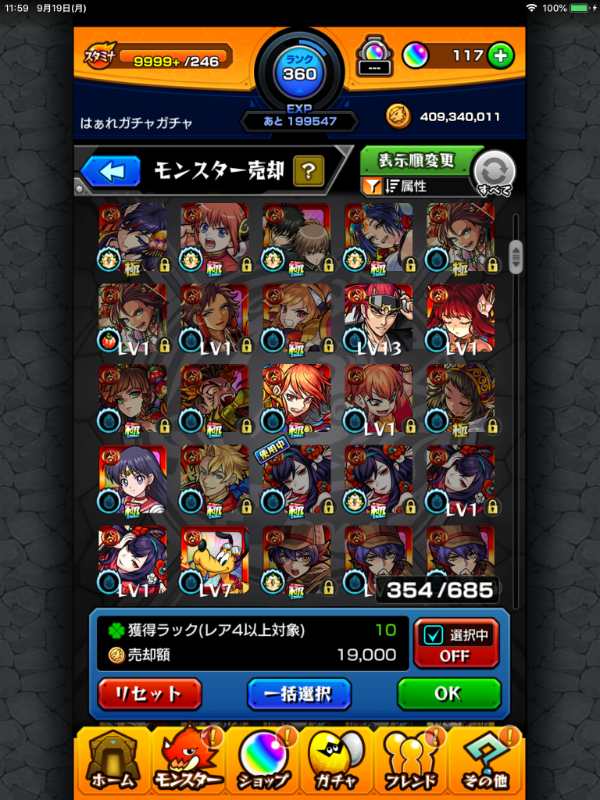Go back with the blue arrow button
The height and width of the screenshot is (800, 600).
(x=111, y=171)
